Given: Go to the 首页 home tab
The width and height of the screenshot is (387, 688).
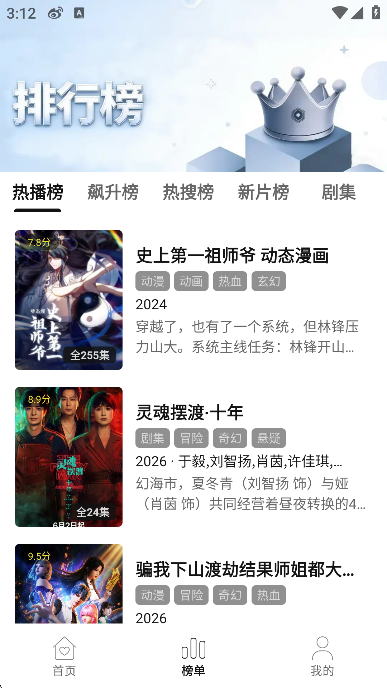Looking at the screenshot, I should (64, 656).
